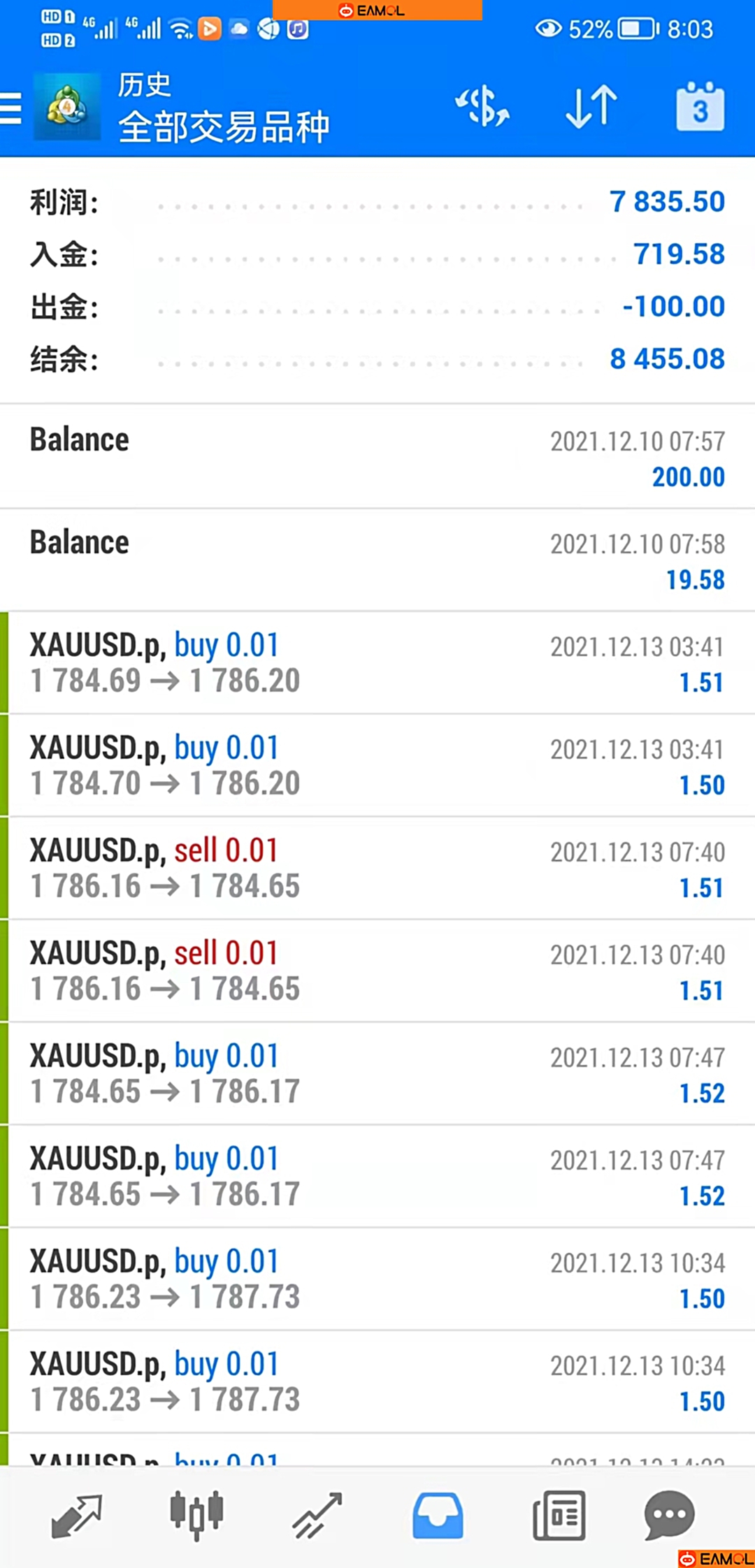The height and width of the screenshot is (1568, 755).
Task: Open the Balance entry of 200.00
Action: tap(377, 457)
